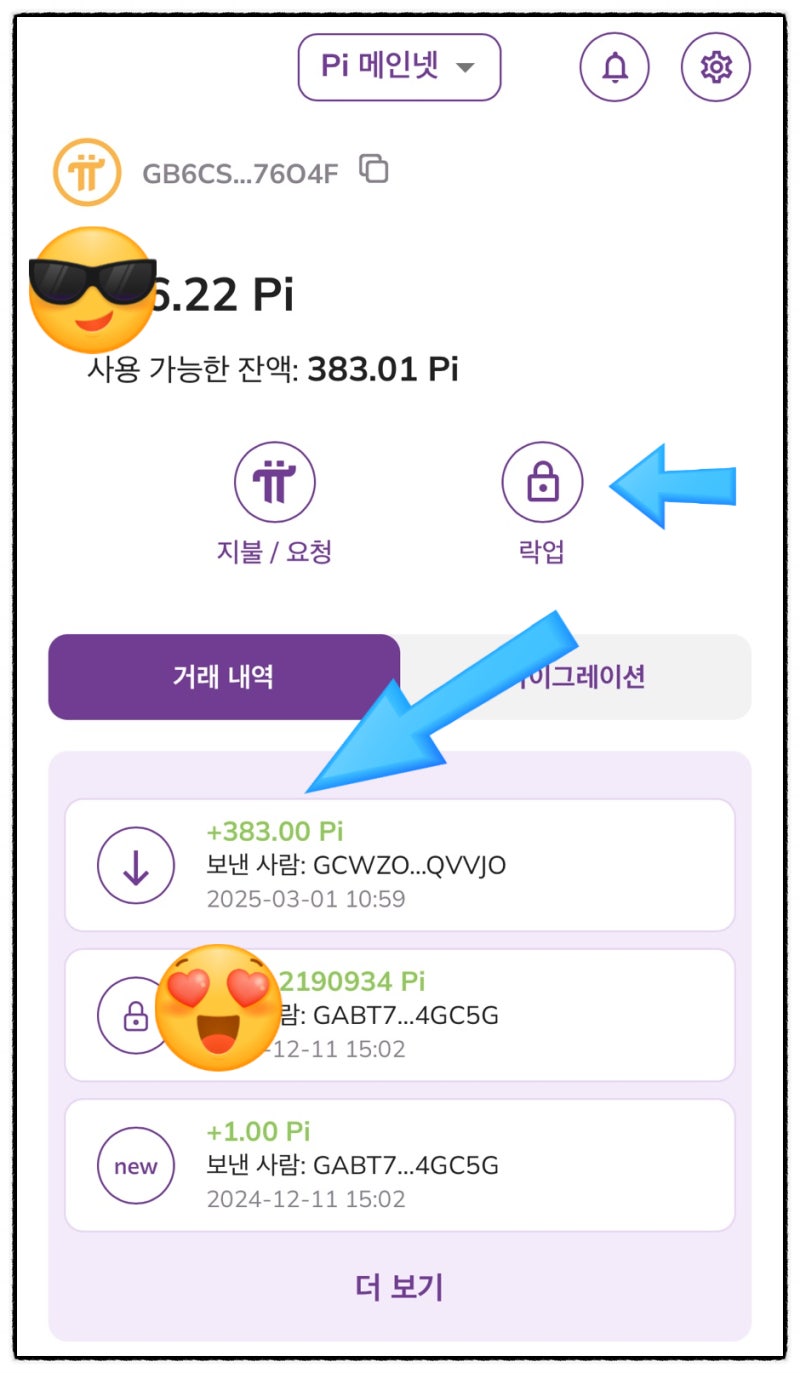800x1373 pixels.
Task: Click the +383.00 Pi transaction entry
Action: (400, 863)
